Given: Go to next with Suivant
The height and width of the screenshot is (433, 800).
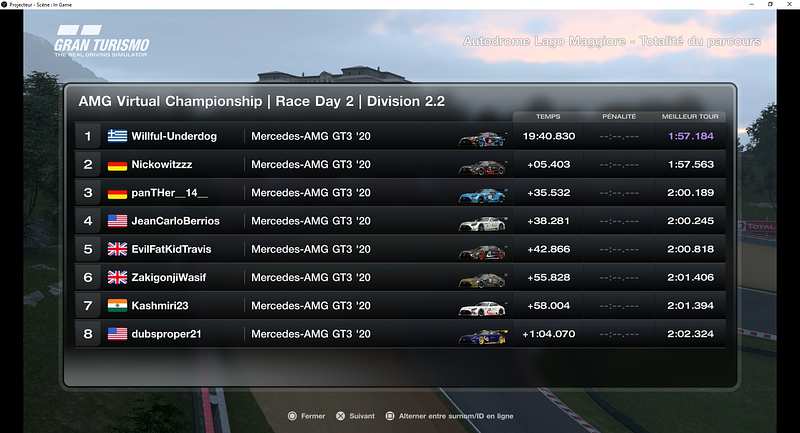Looking at the screenshot, I should tap(355, 415).
